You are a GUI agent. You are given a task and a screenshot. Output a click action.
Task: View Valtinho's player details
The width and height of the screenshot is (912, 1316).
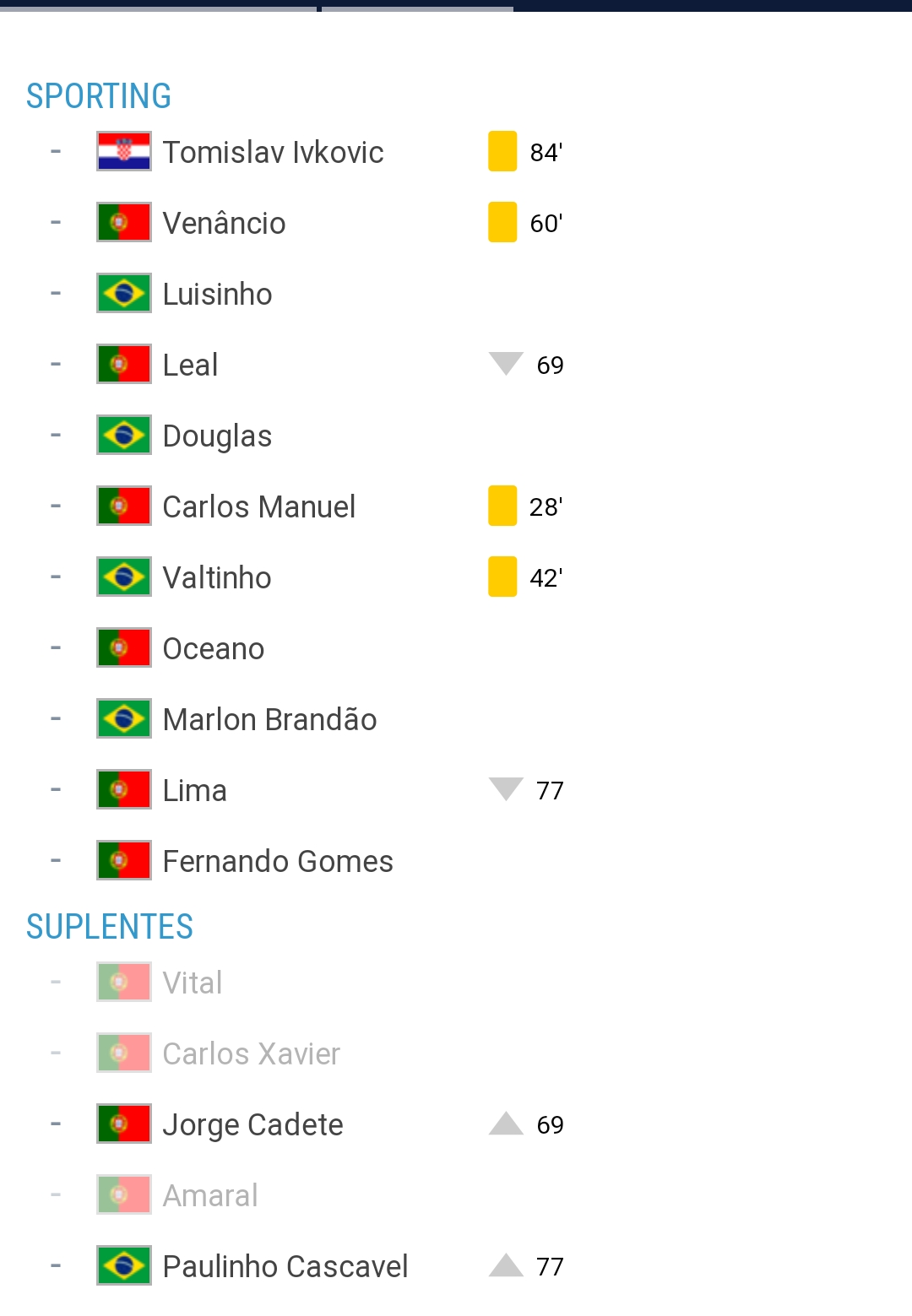coord(217,578)
